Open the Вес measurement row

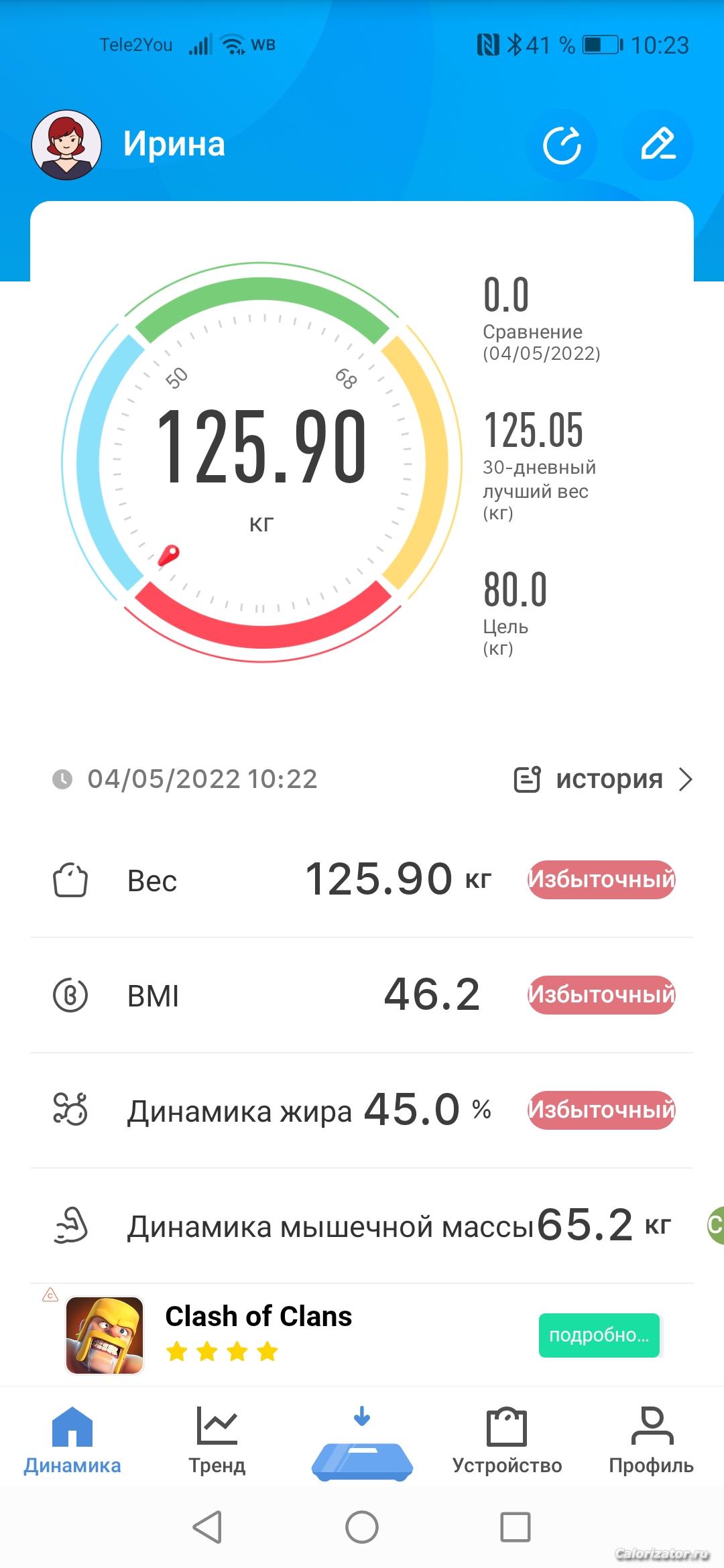click(362, 880)
